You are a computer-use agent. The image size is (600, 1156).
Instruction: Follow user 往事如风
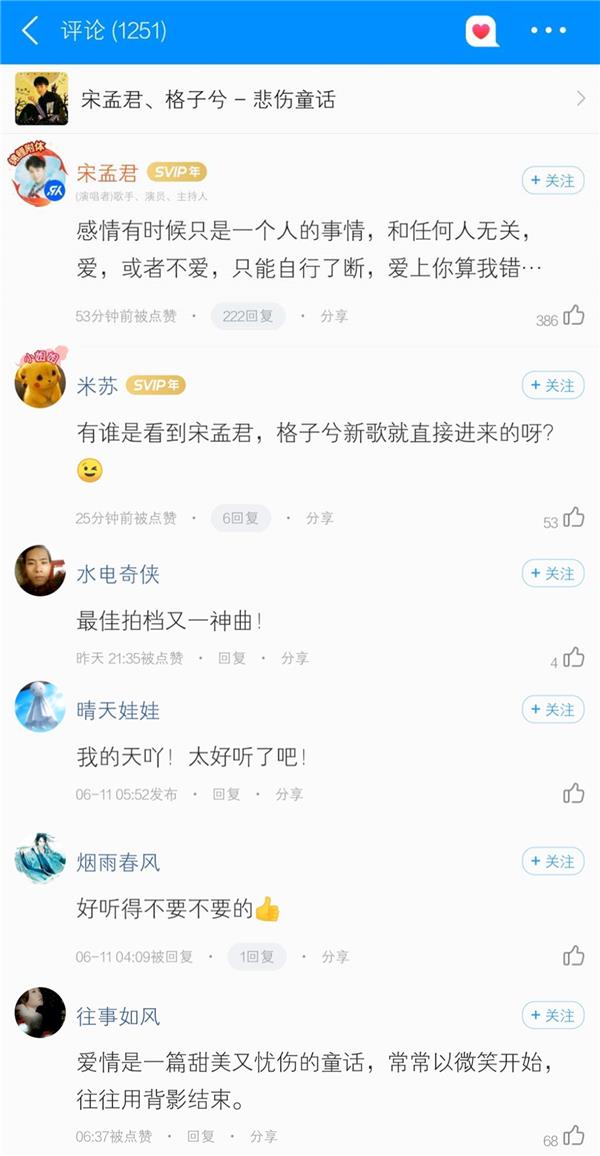pos(553,1016)
